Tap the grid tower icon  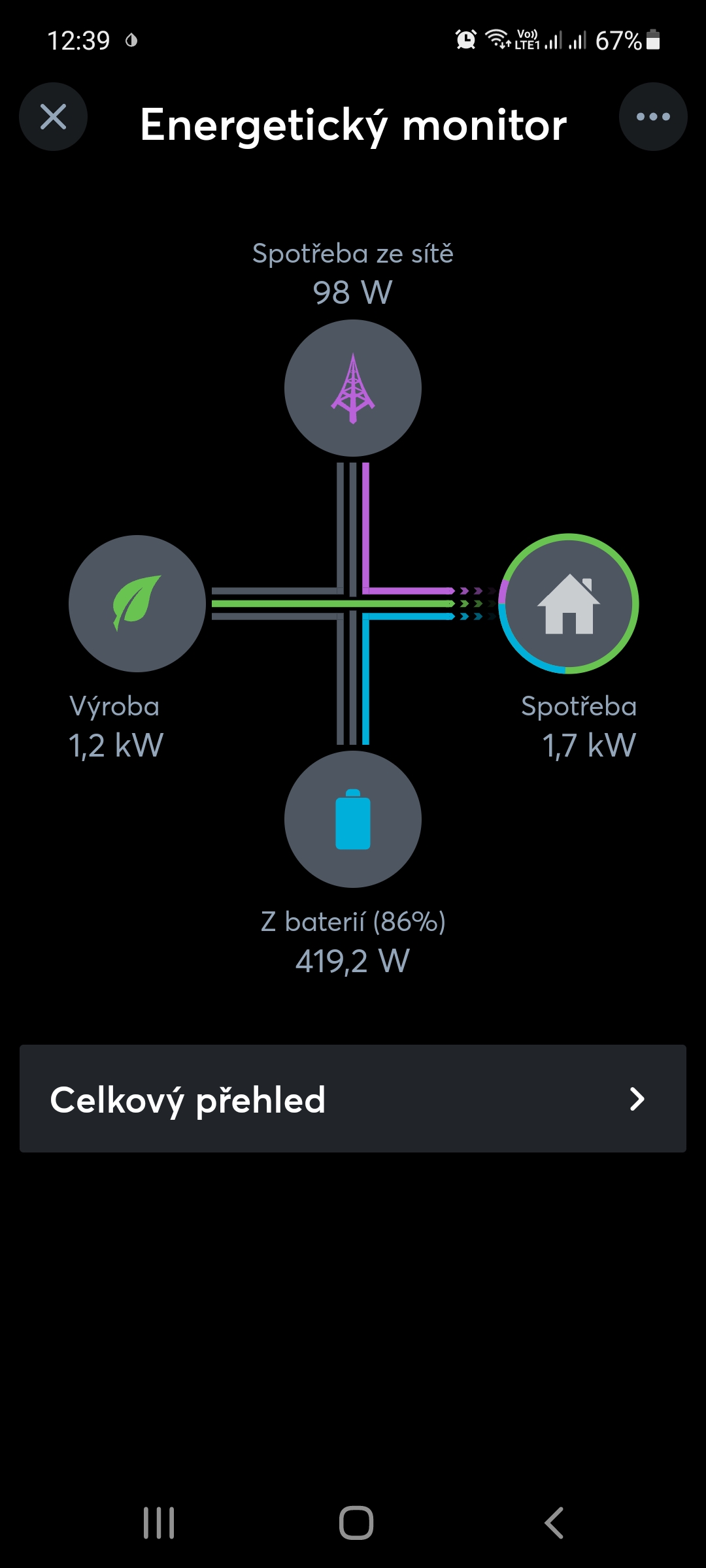(353, 388)
